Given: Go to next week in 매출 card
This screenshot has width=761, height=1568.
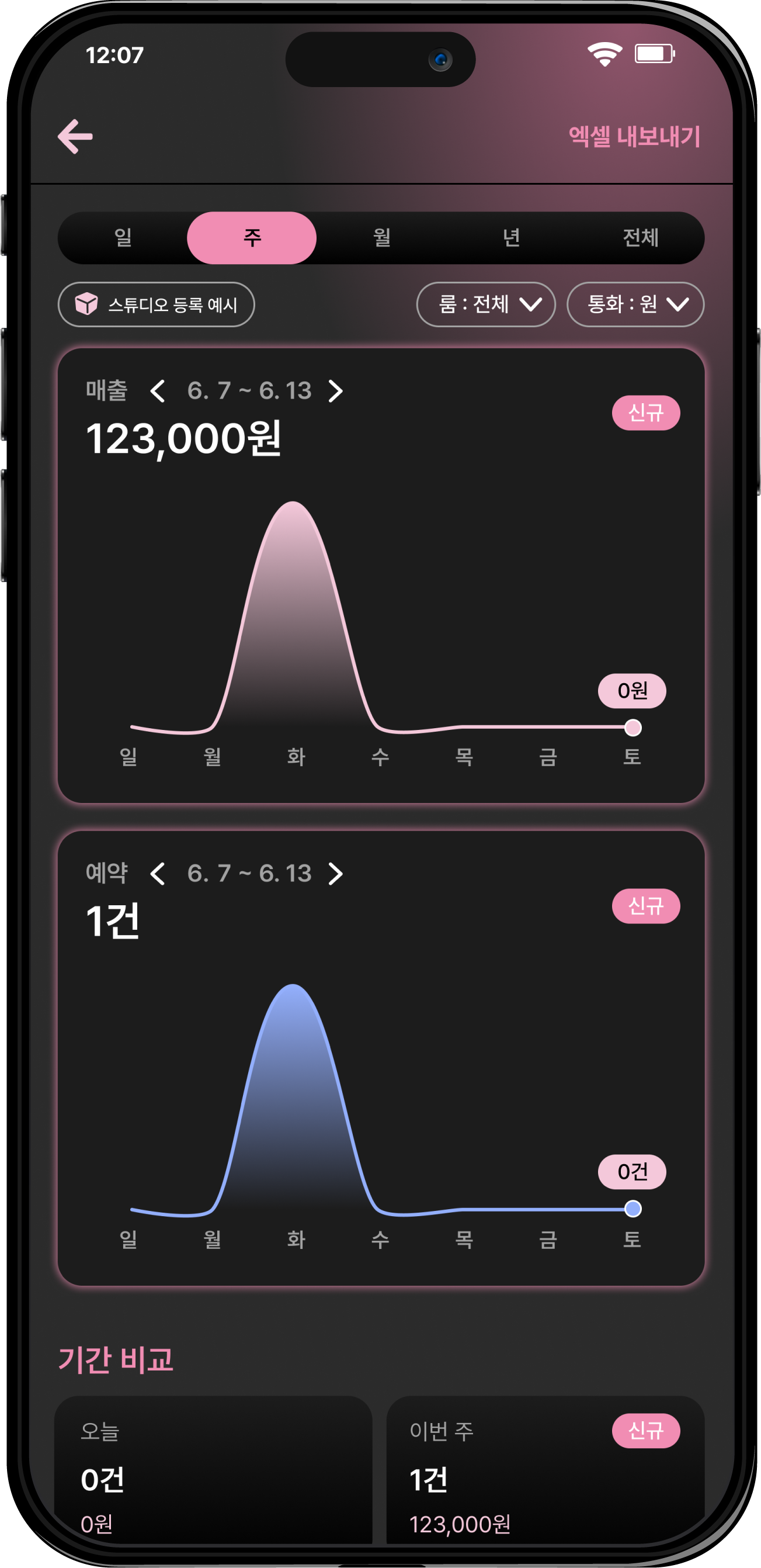Looking at the screenshot, I should [x=336, y=391].
